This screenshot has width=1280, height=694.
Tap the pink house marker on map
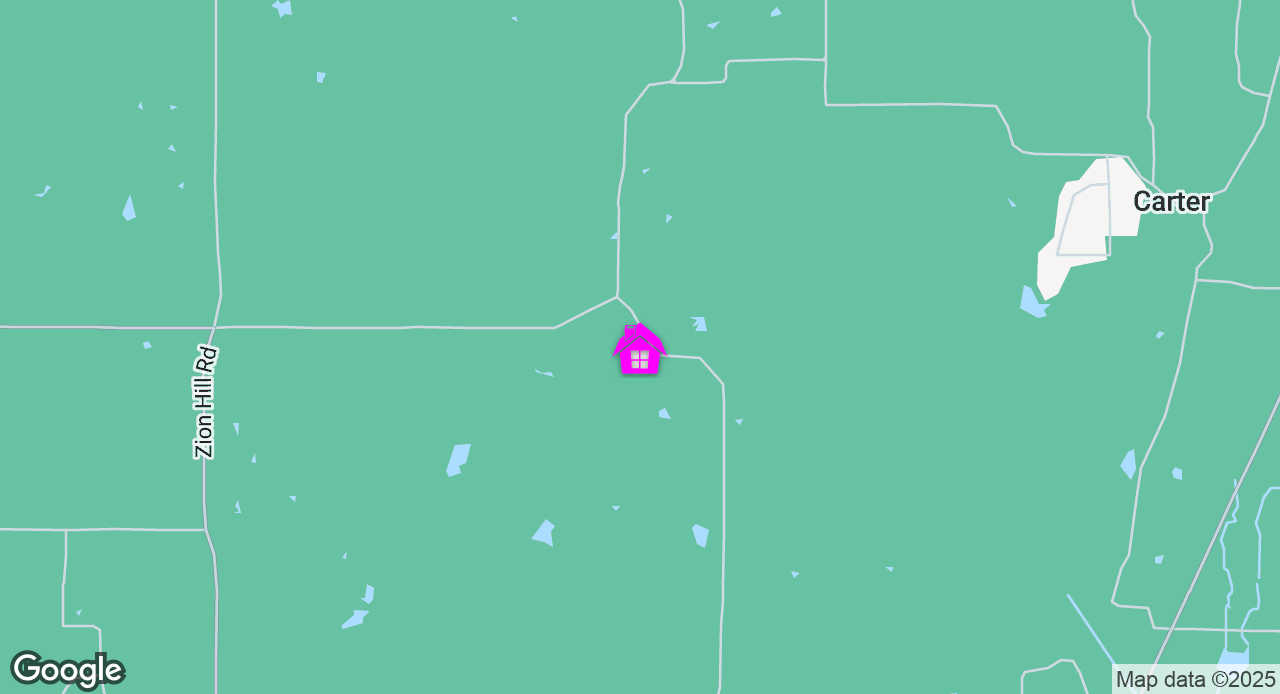click(x=639, y=351)
